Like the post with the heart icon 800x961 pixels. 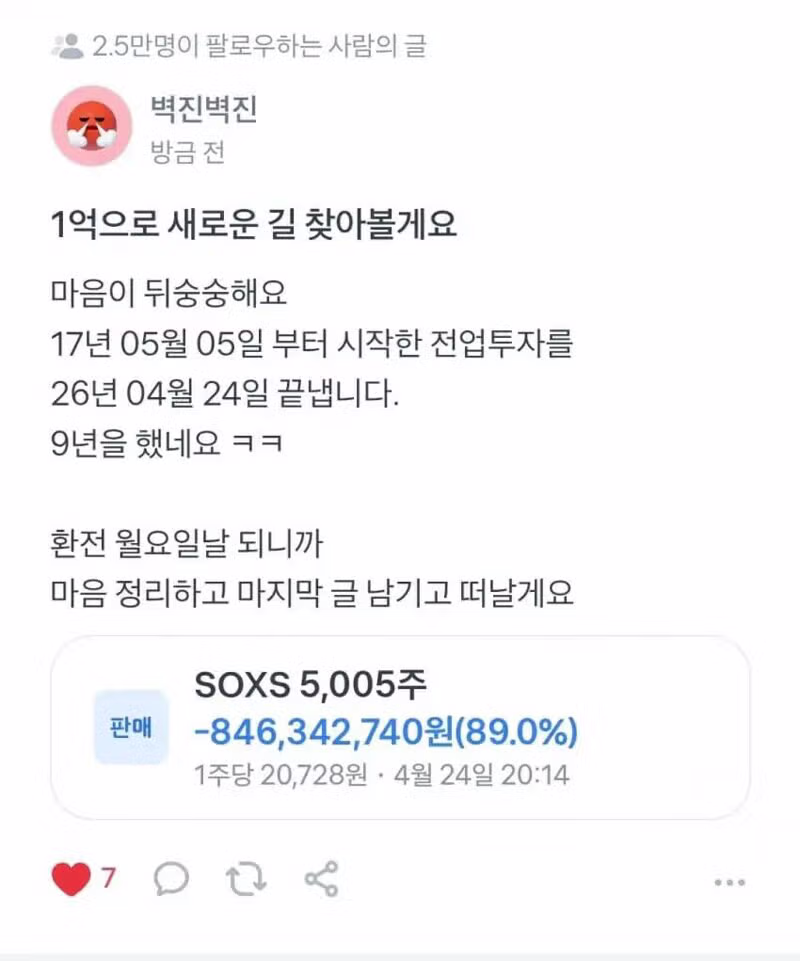(71, 879)
